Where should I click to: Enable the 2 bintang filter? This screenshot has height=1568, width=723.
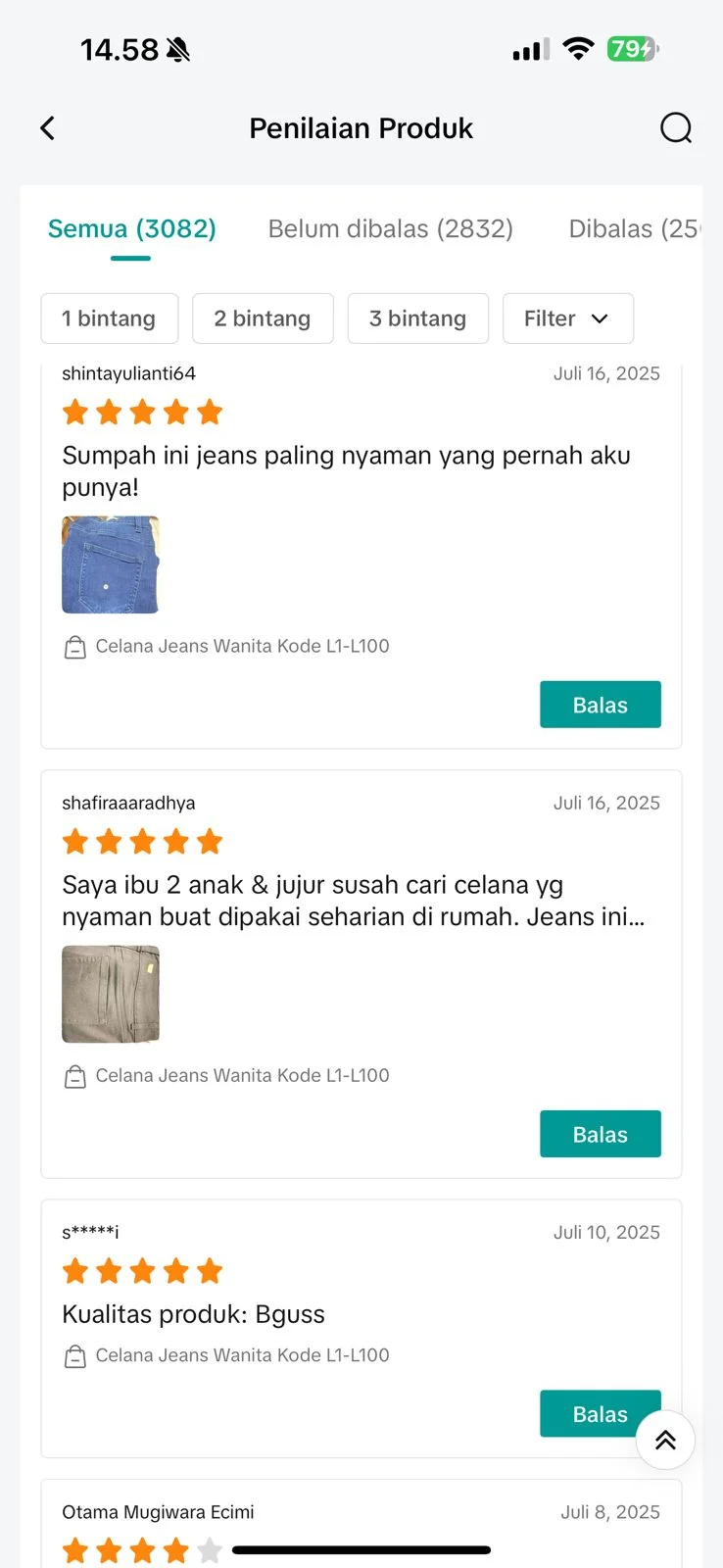pyautogui.click(x=263, y=318)
